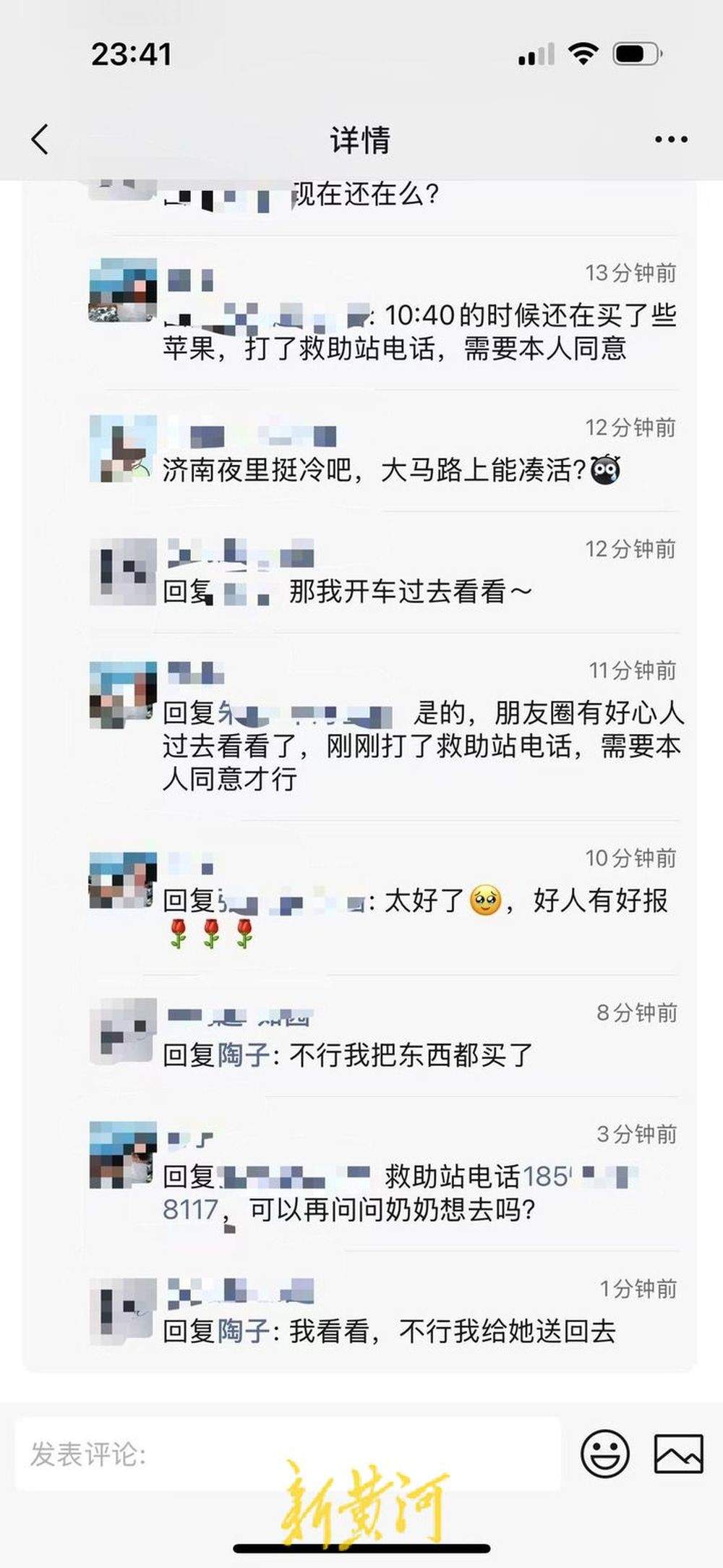Open 陶子's profile from the 不行我把东西都买了 reply

tap(244, 1055)
